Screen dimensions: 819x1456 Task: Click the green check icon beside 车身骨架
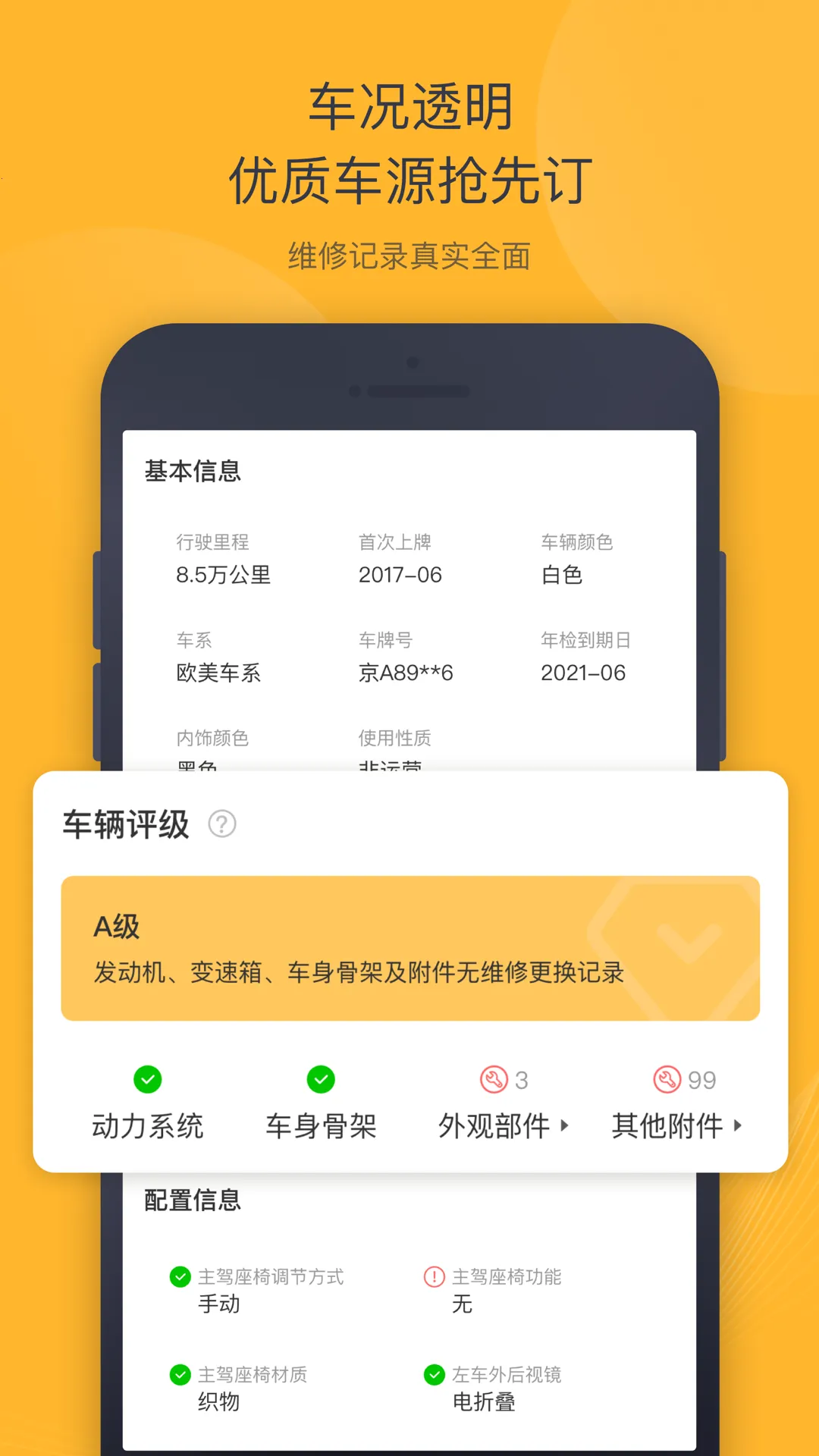(x=321, y=1078)
